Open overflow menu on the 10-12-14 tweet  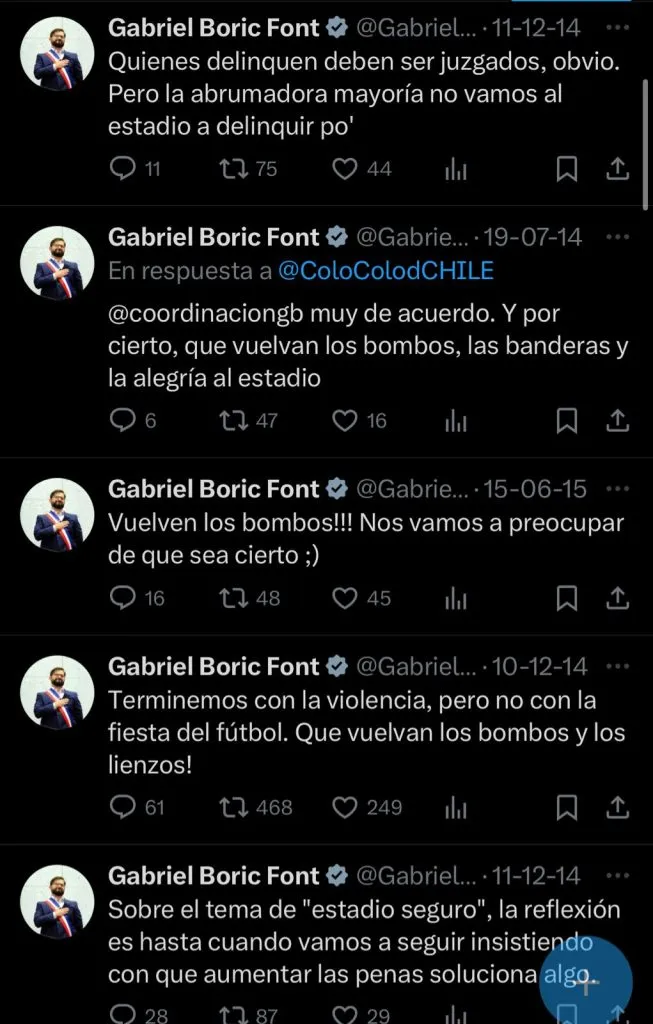click(x=619, y=666)
